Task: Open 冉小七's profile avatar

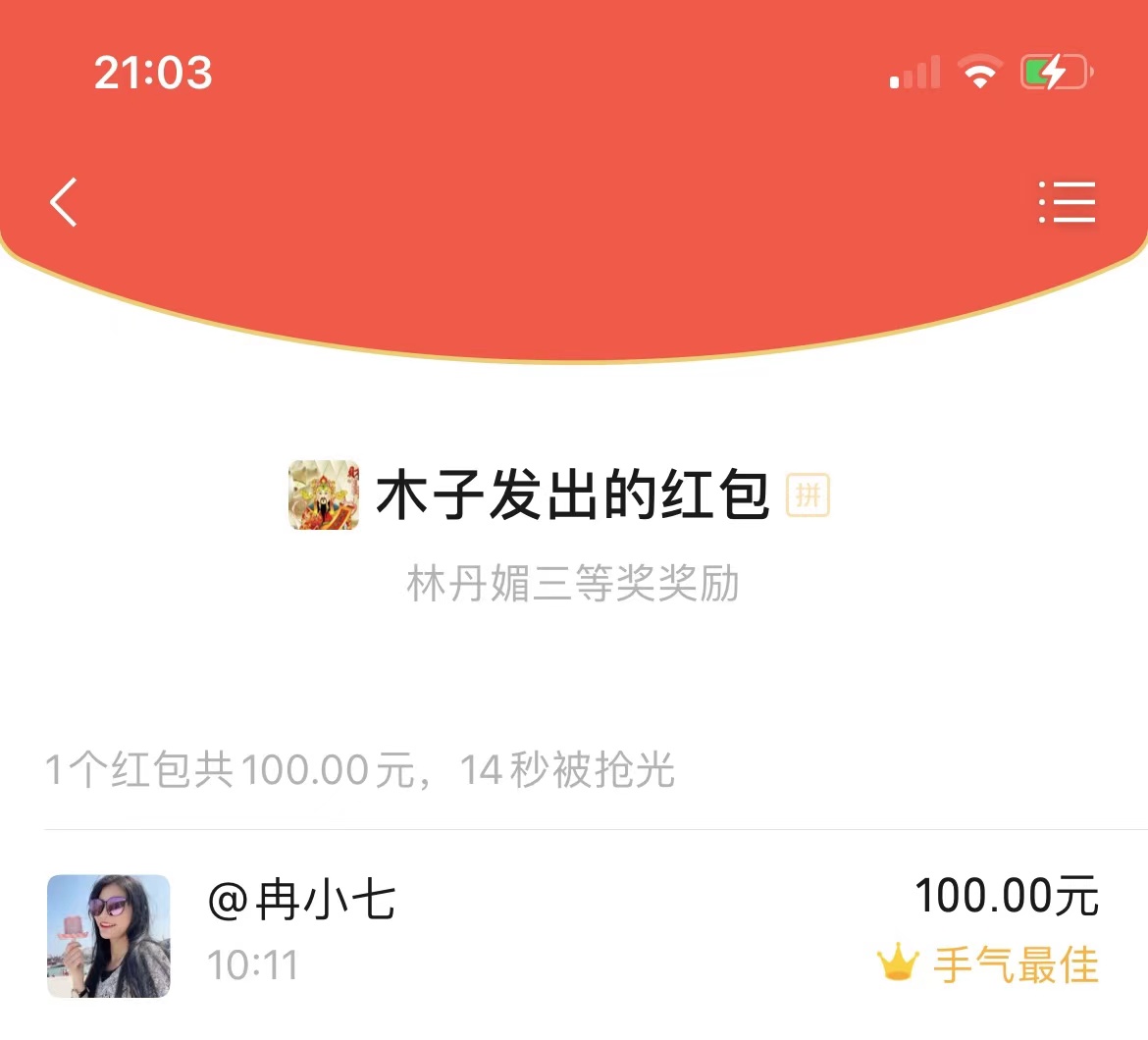Action: (x=109, y=936)
